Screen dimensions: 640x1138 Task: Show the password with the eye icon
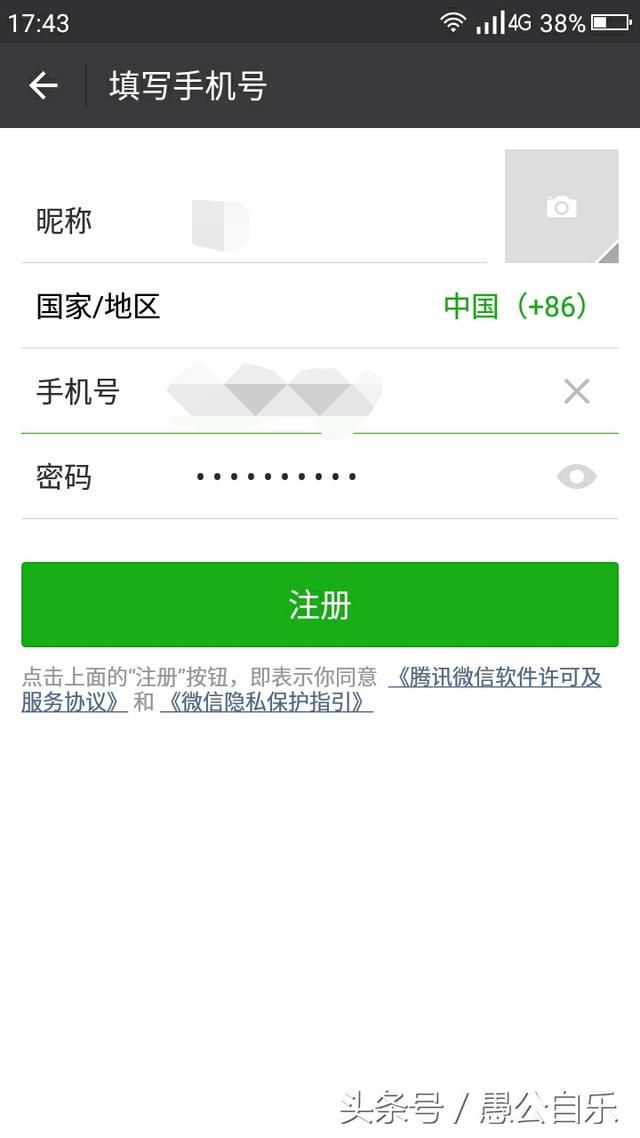(577, 477)
